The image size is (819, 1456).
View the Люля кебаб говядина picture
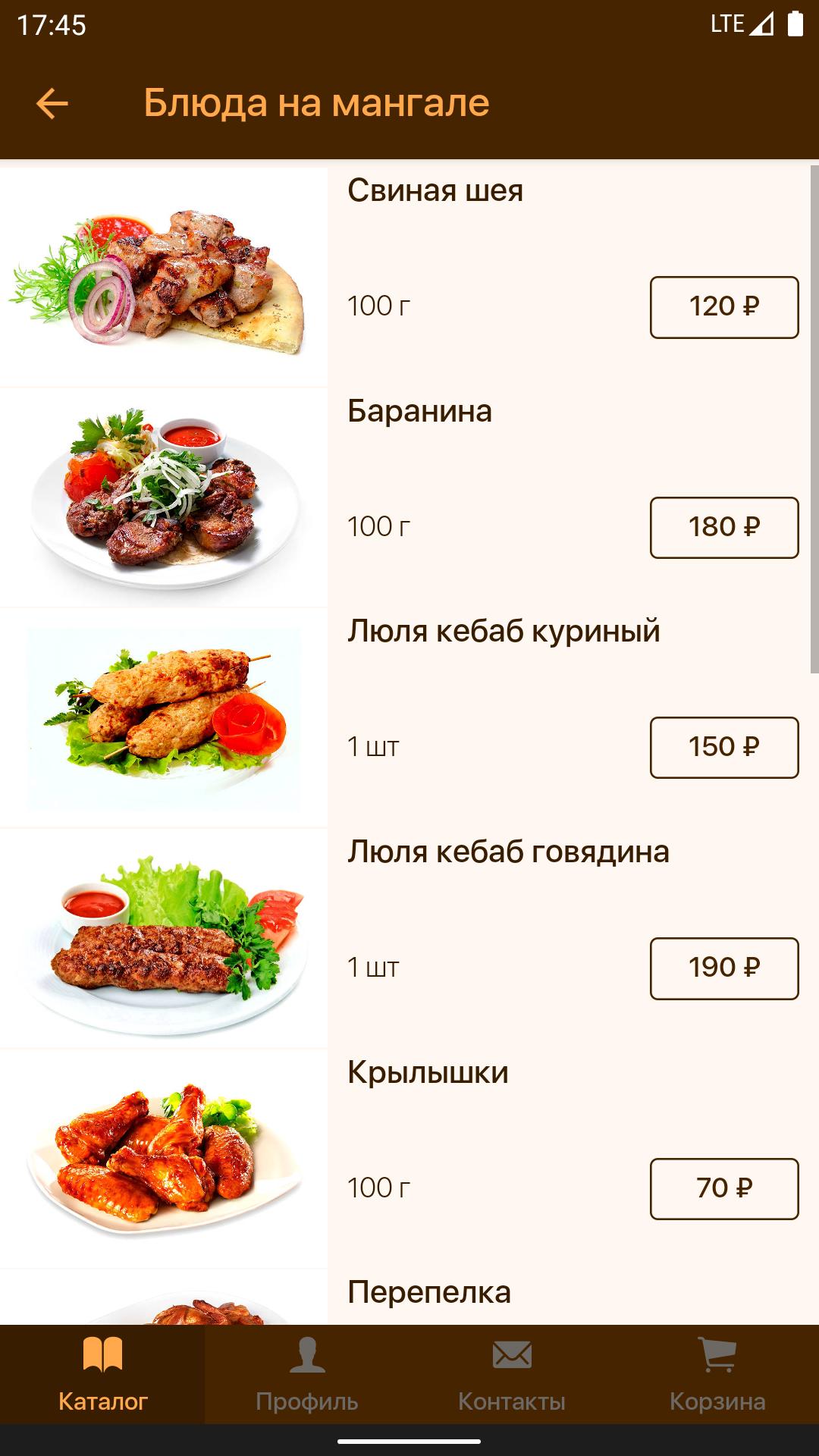[x=163, y=938]
